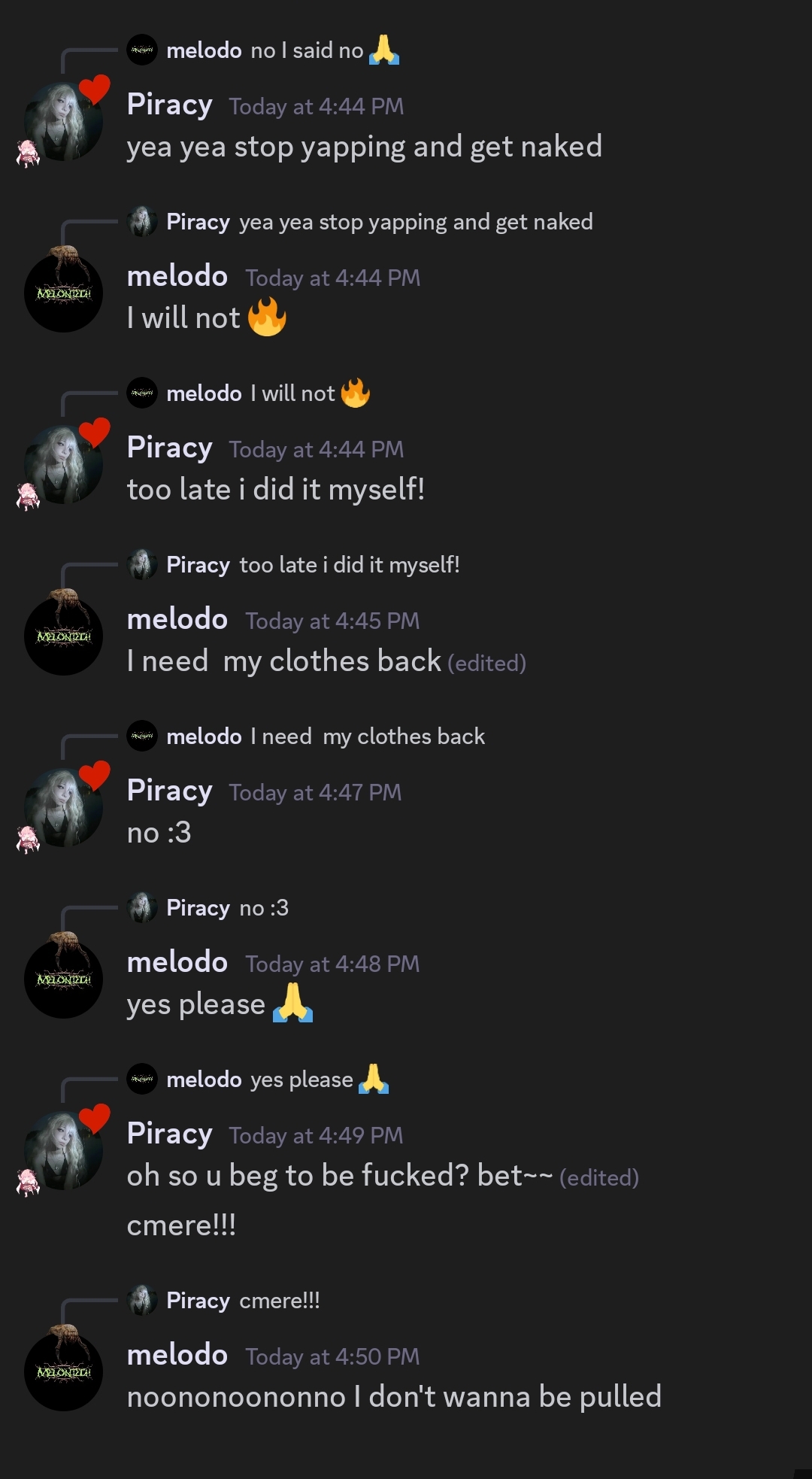
Task: Tap melodo's username on the 4:45 PM message
Action: pos(177,619)
